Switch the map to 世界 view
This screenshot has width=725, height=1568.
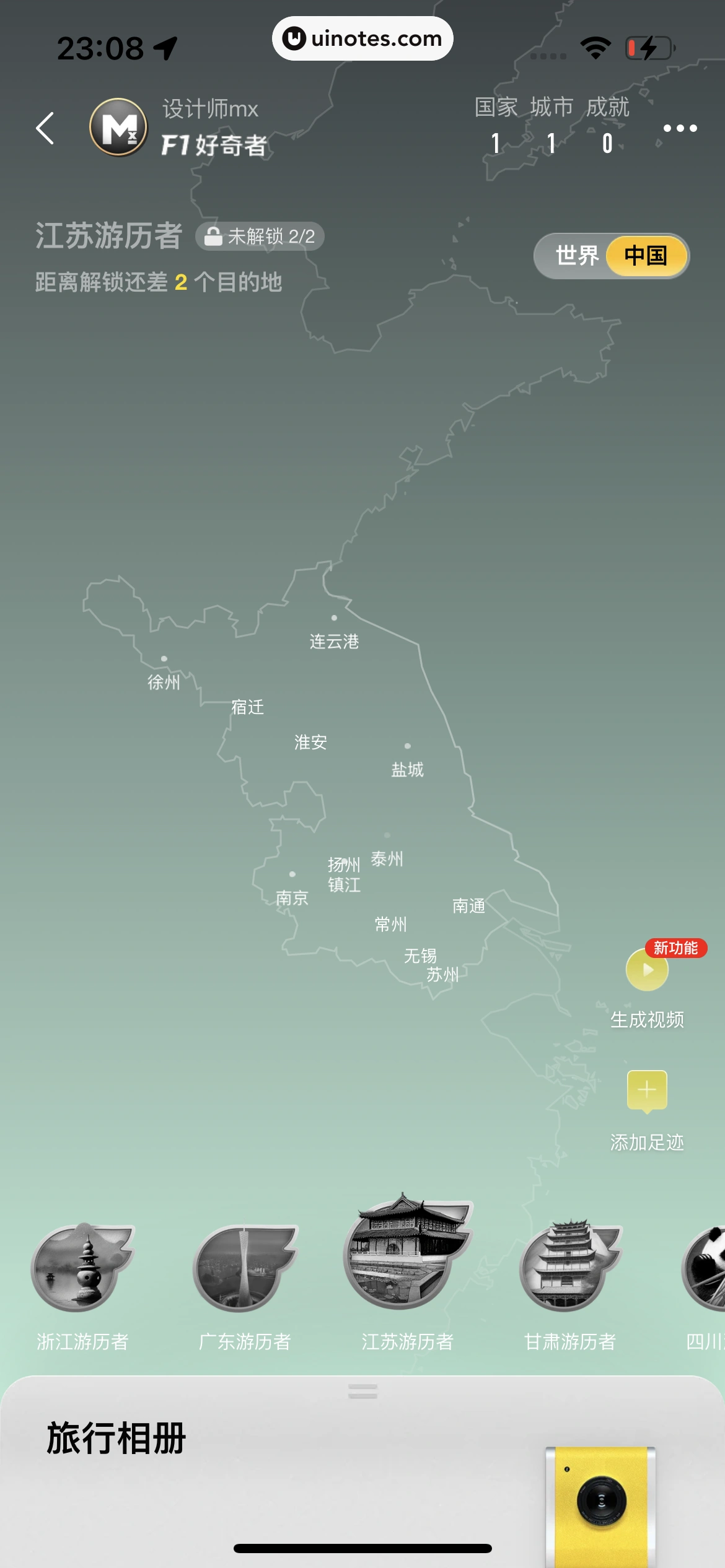coord(576,256)
